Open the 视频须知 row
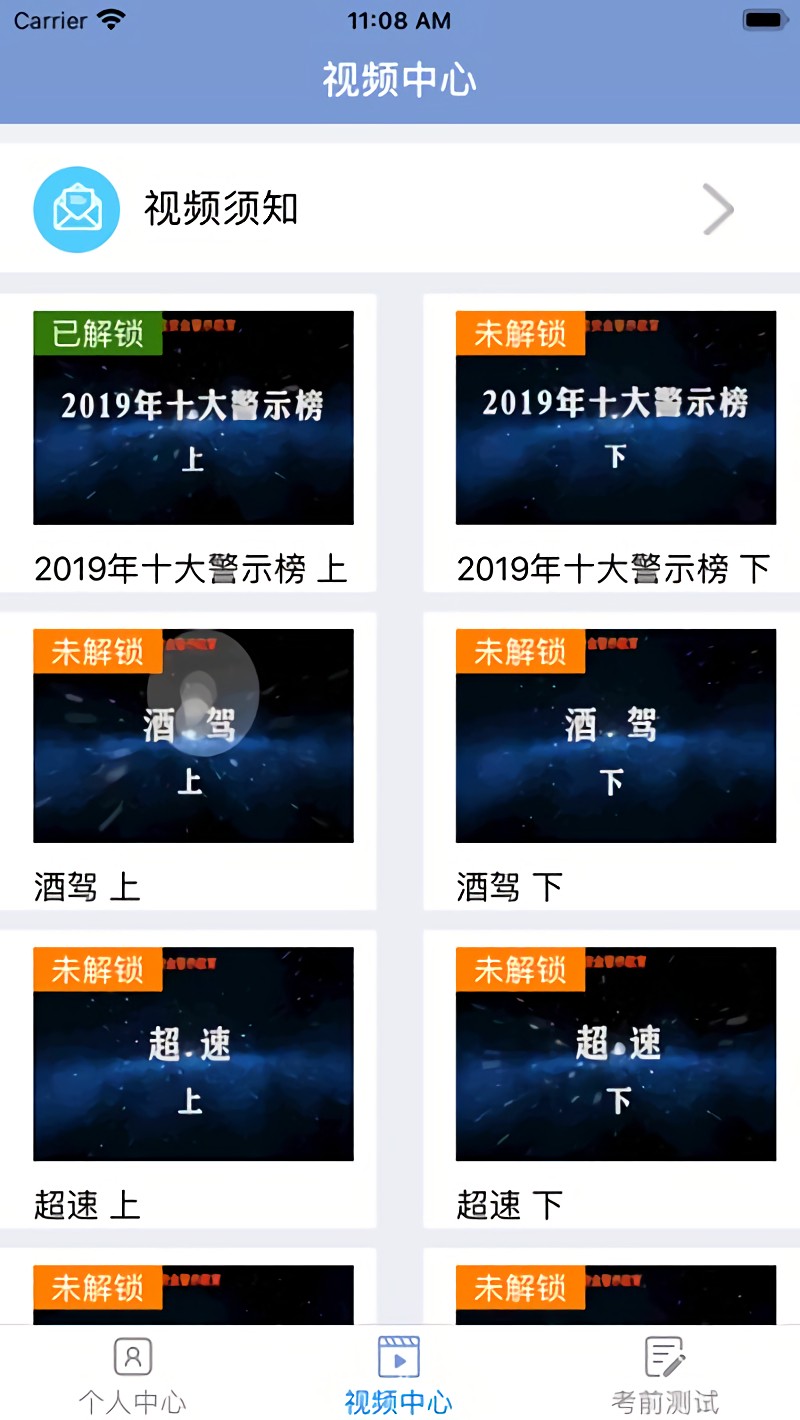The height and width of the screenshot is (1420, 800). [x=400, y=209]
